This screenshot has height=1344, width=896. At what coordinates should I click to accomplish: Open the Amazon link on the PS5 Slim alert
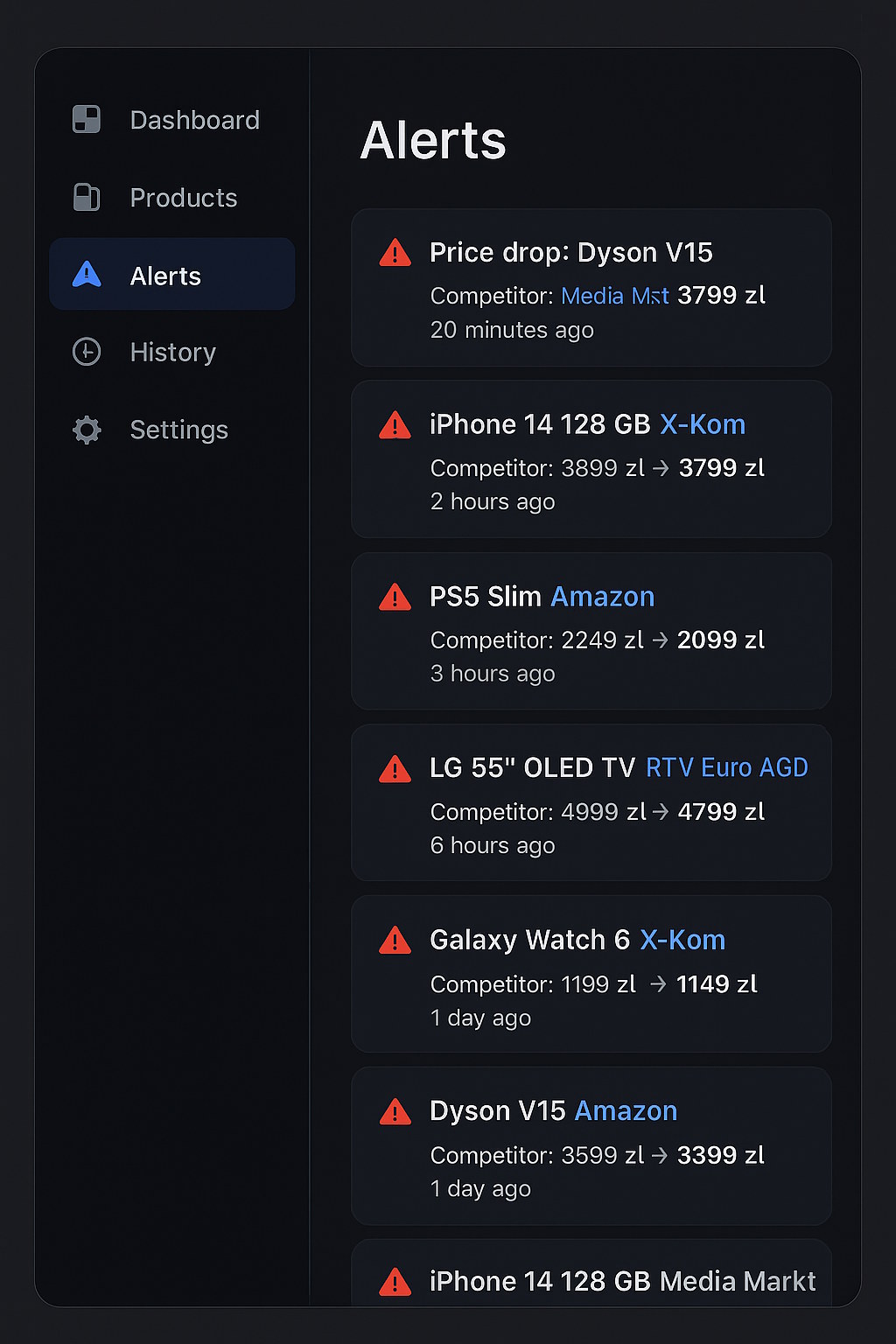[x=602, y=597]
